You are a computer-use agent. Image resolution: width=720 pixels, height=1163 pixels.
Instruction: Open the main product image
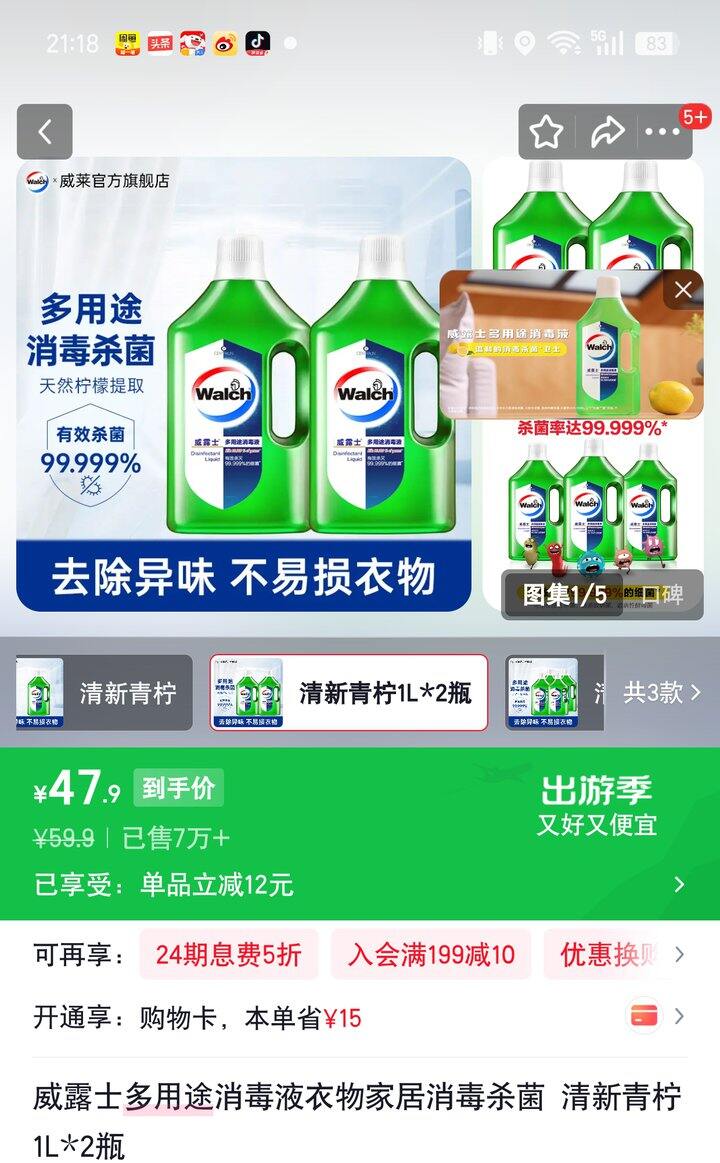(243, 384)
